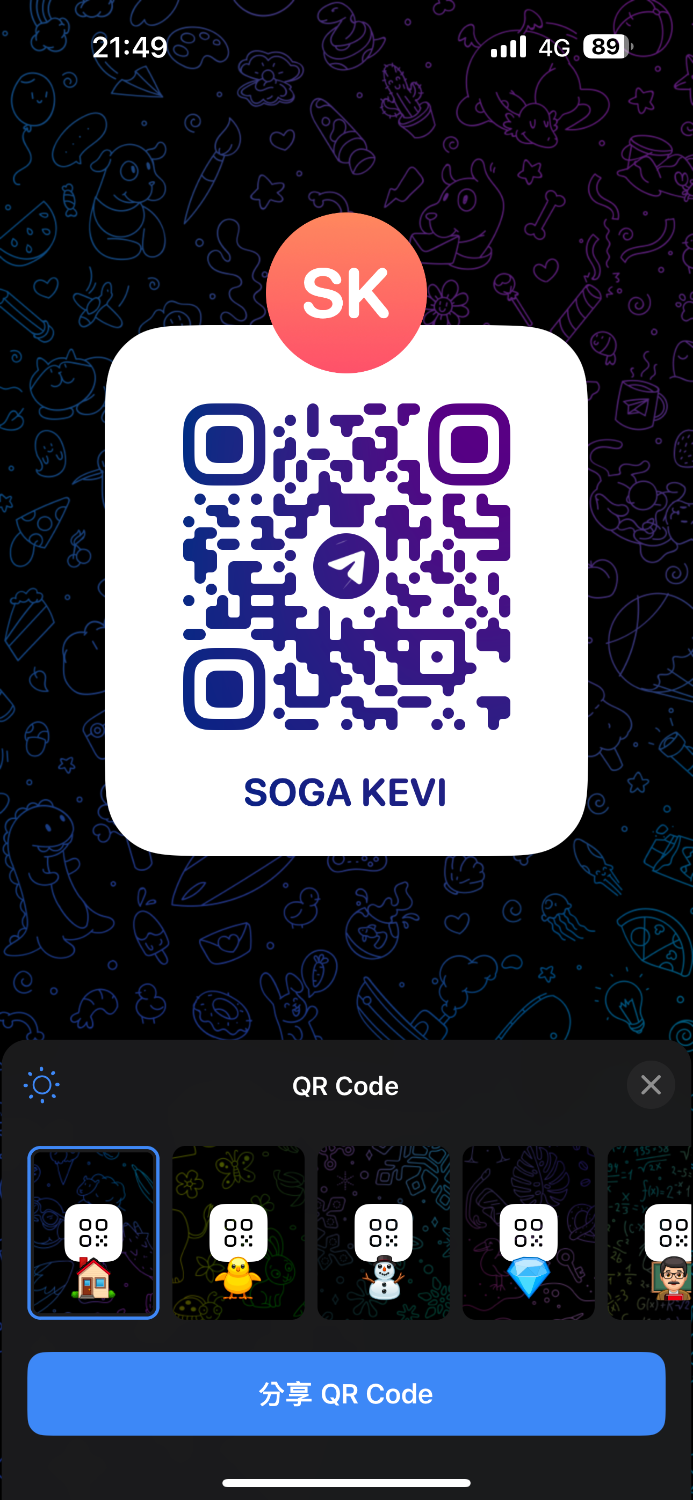
Task: Choose the teacher emoji theme
Action: tap(656, 1233)
